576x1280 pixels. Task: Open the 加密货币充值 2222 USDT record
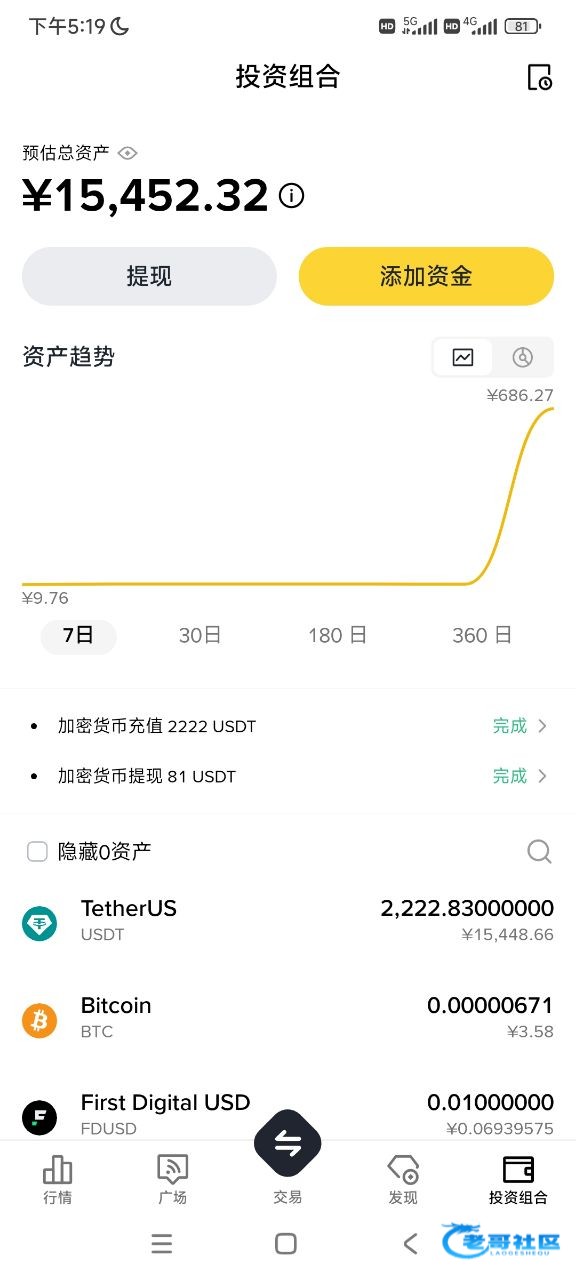pos(288,726)
